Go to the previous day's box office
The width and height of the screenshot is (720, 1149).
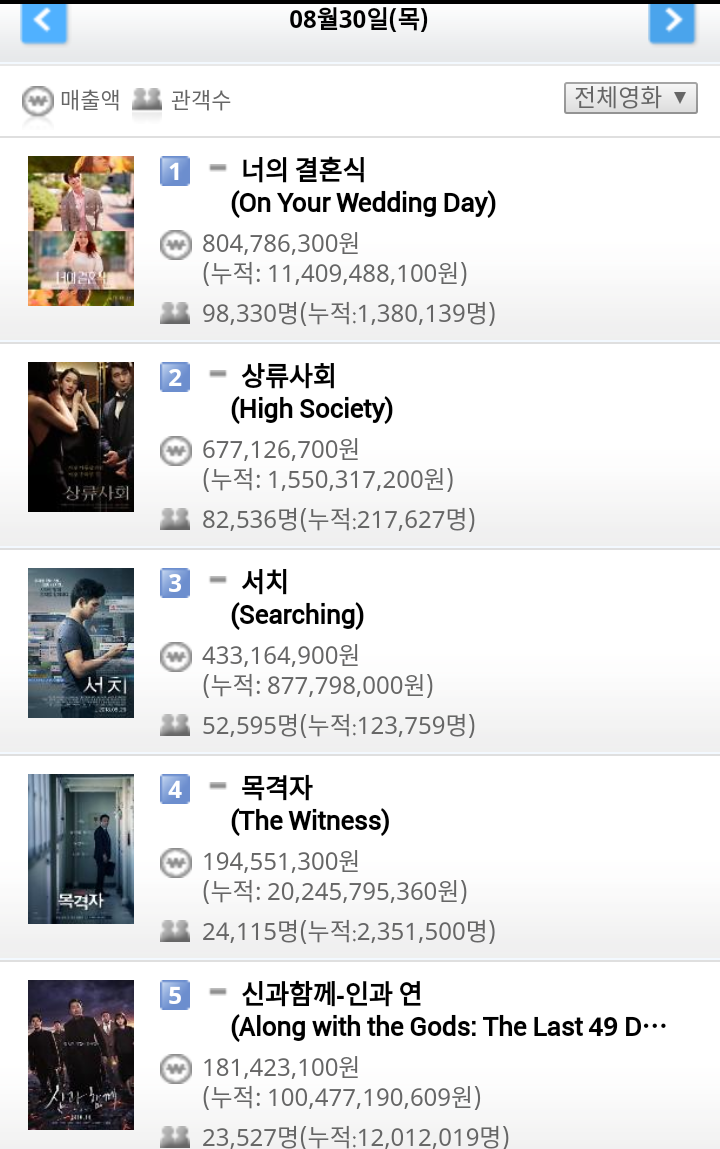(x=44, y=21)
